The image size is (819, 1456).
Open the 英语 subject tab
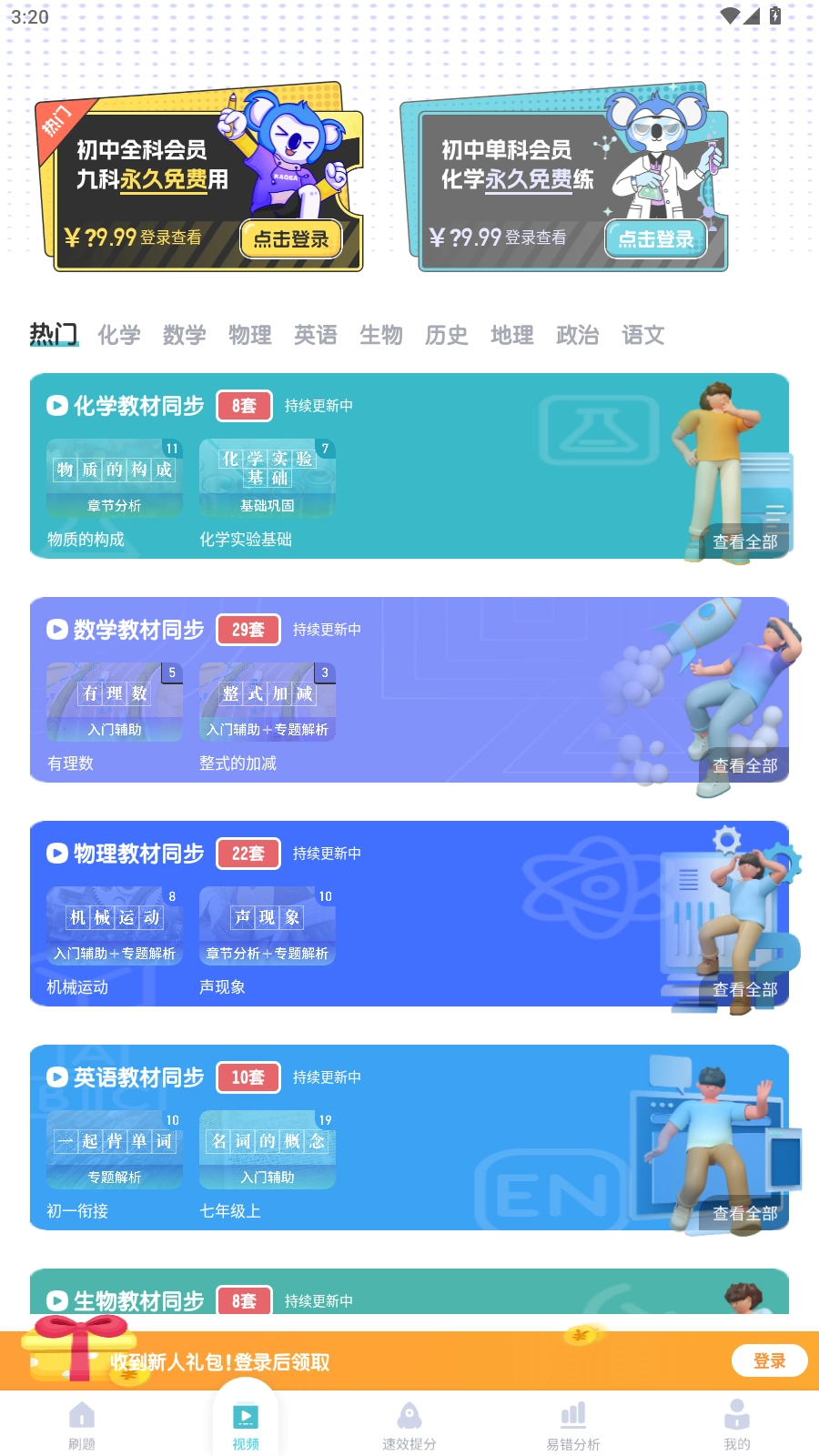coord(316,335)
